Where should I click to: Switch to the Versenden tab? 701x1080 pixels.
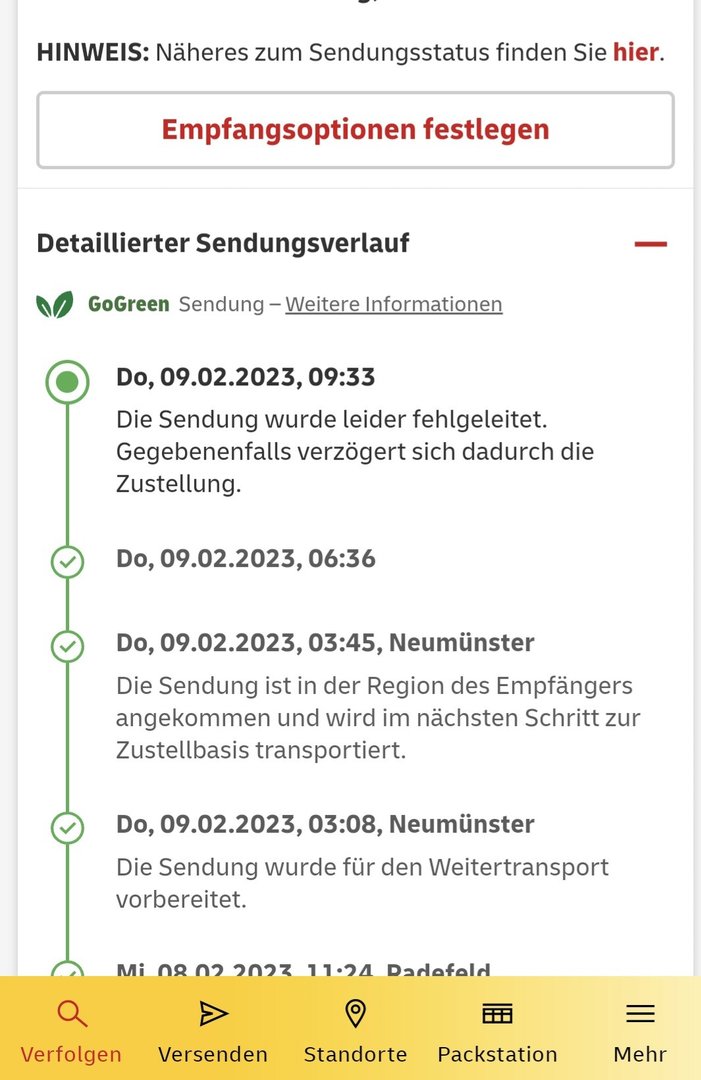click(x=213, y=1032)
